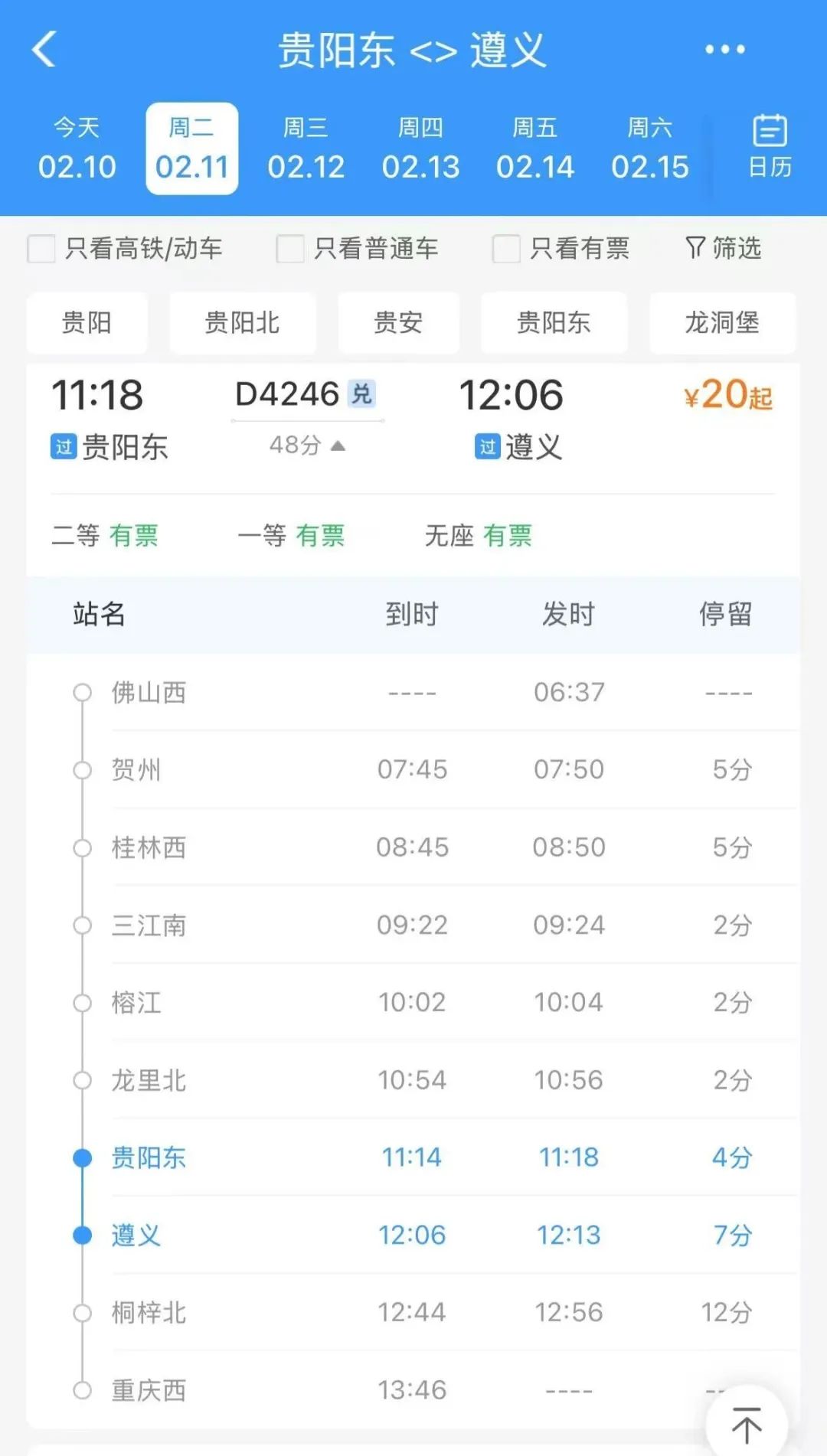Select today's date 02.10
Screen dimensions: 827x1456
[x=77, y=149]
